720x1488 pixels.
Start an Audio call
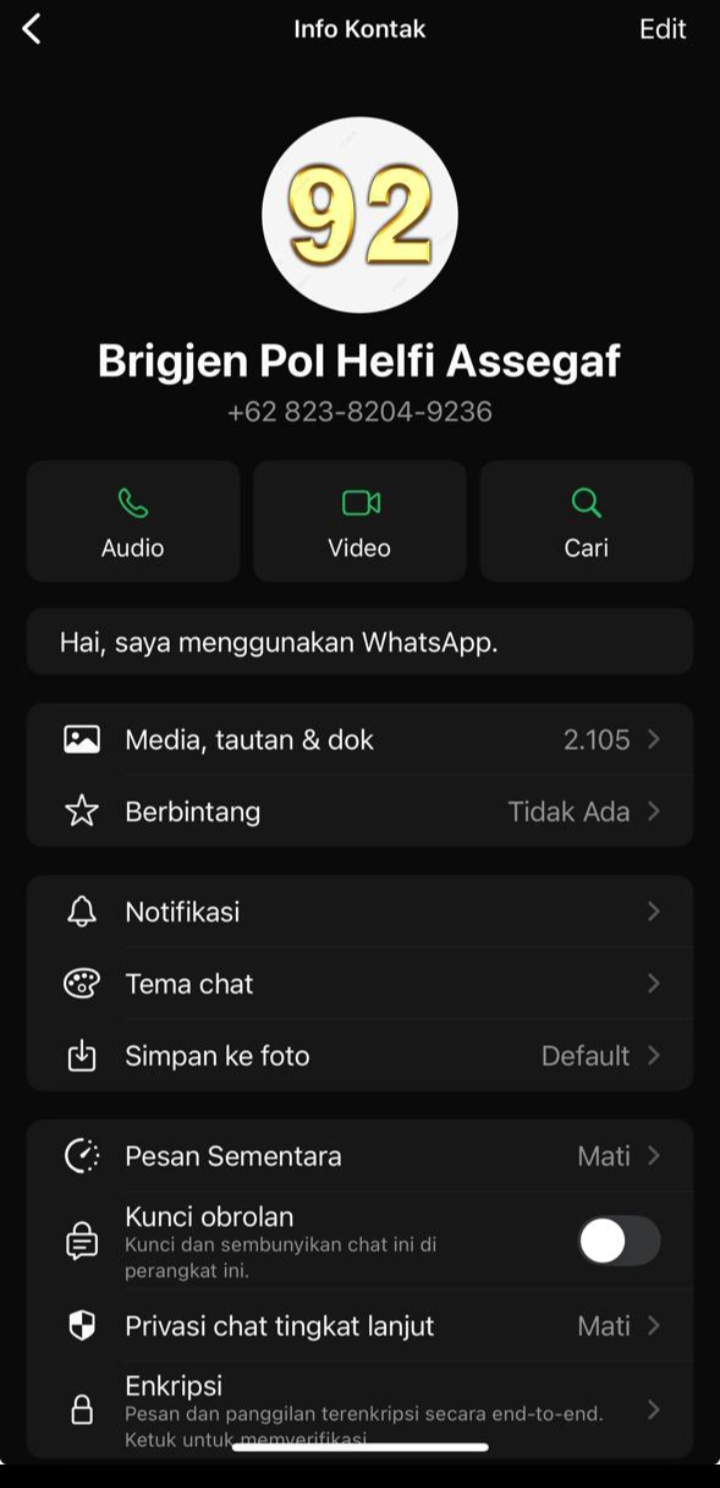click(133, 521)
